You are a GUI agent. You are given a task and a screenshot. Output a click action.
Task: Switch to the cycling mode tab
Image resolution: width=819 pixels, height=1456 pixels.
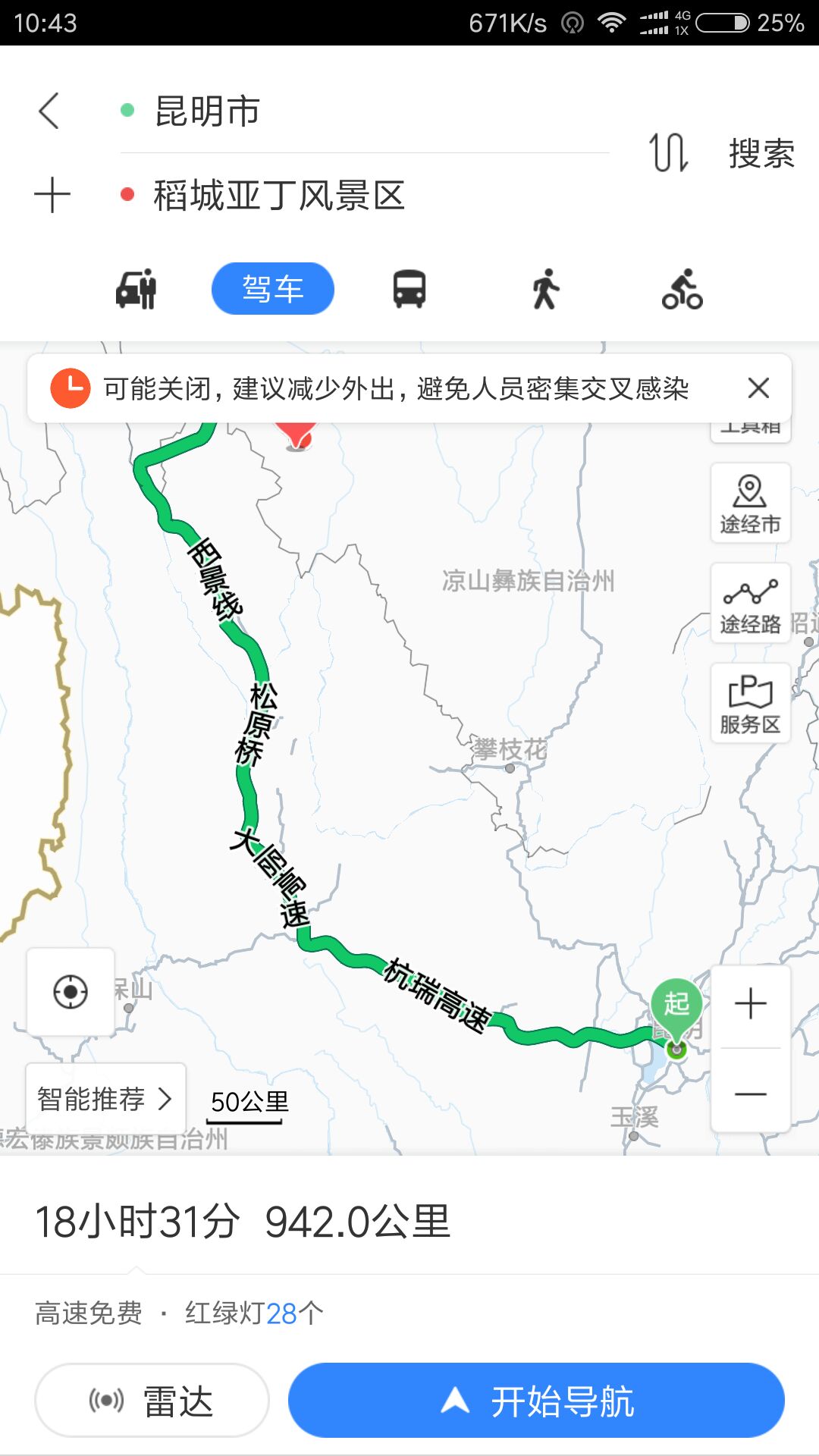point(682,289)
